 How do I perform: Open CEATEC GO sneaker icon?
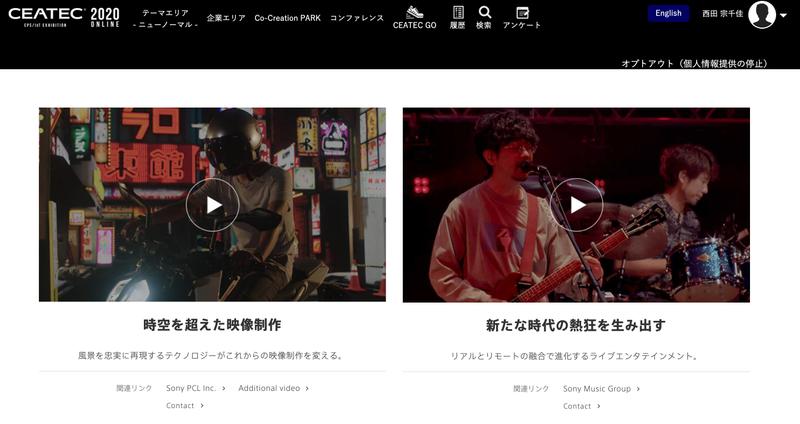point(414,17)
